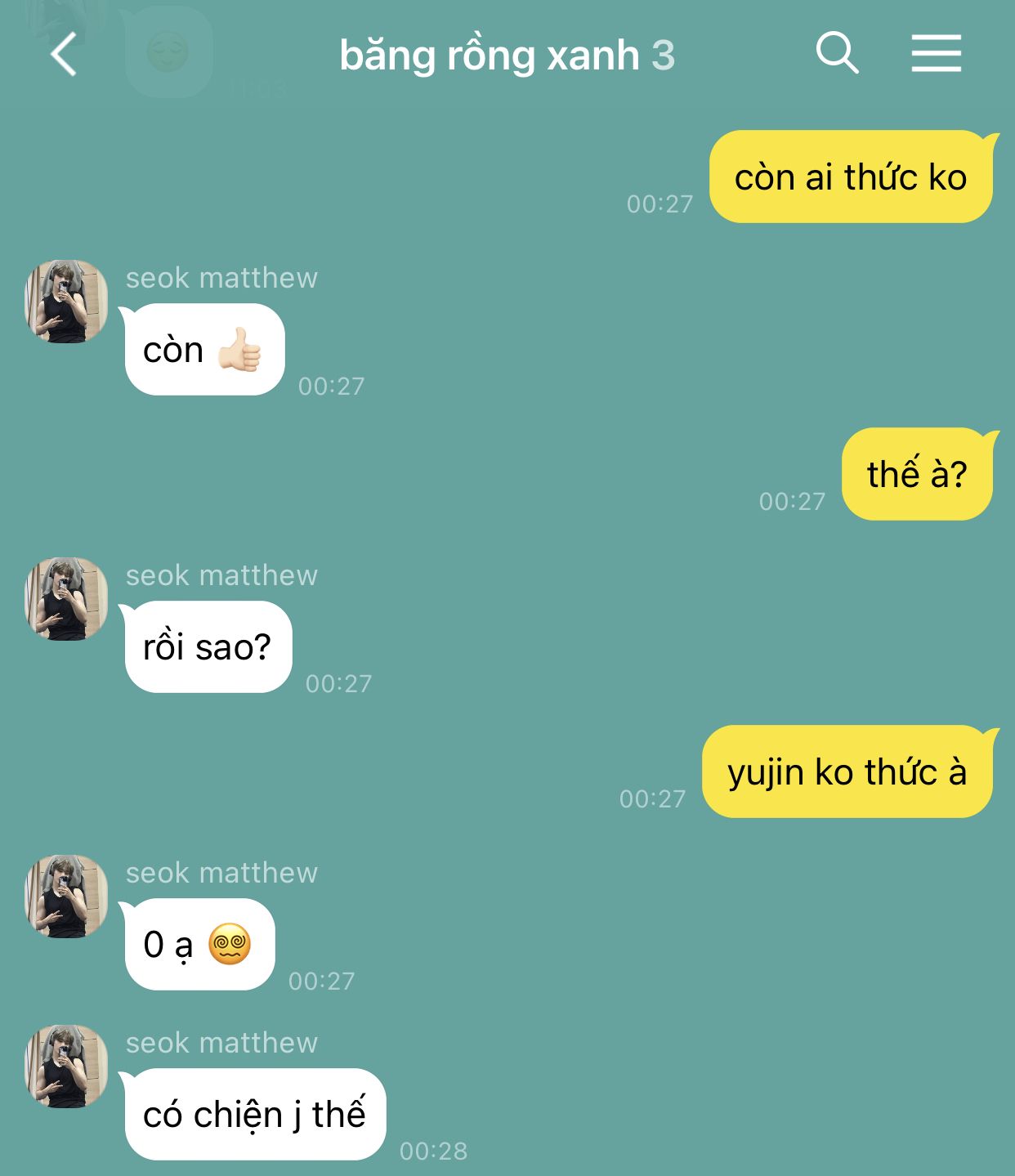Open seok matthew's avatar beside '0 ạ'
The height and width of the screenshot is (1176, 1015).
point(67,897)
